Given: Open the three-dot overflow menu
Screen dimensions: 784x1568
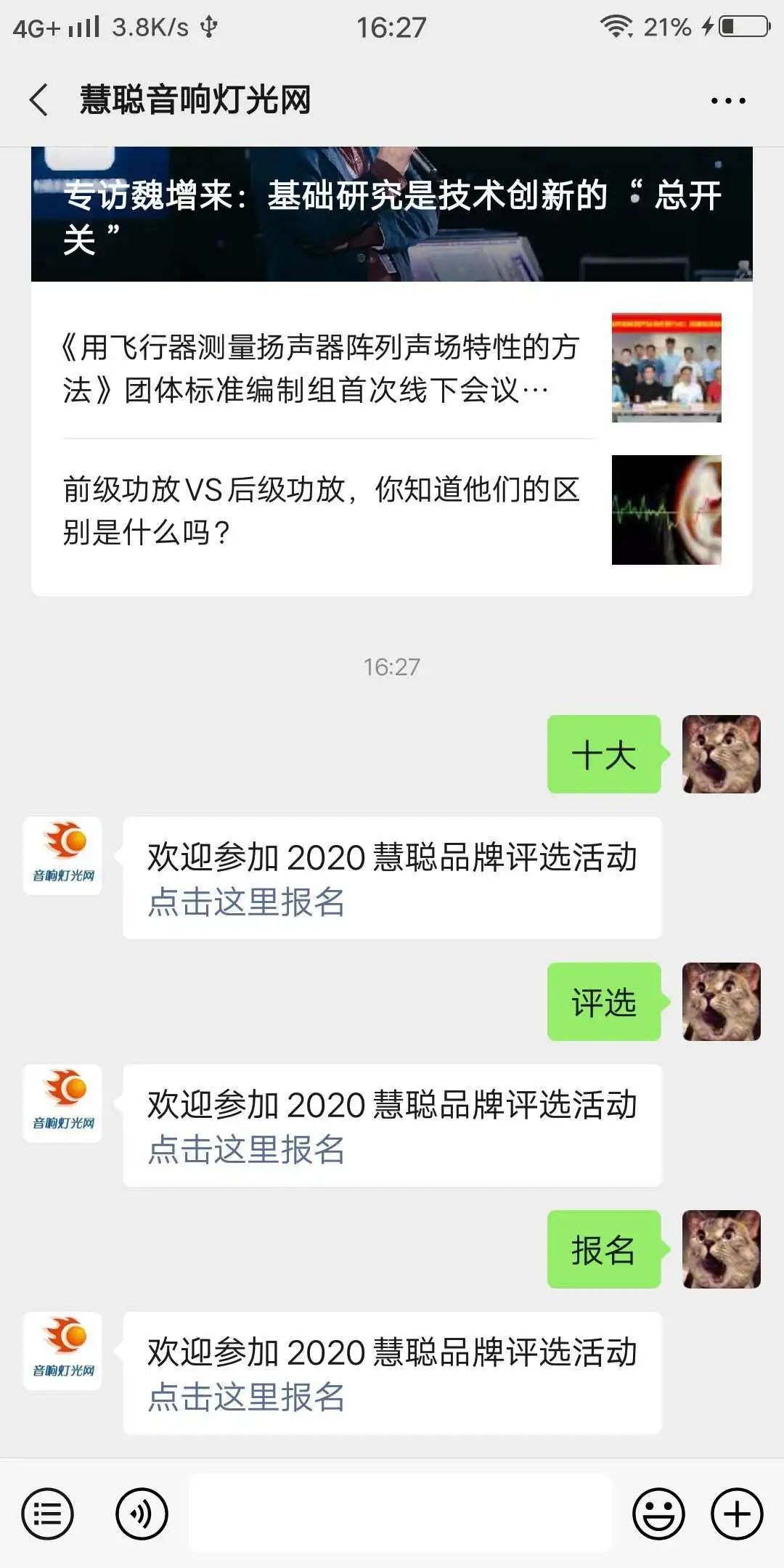Looking at the screenshot, I should 728,101.
